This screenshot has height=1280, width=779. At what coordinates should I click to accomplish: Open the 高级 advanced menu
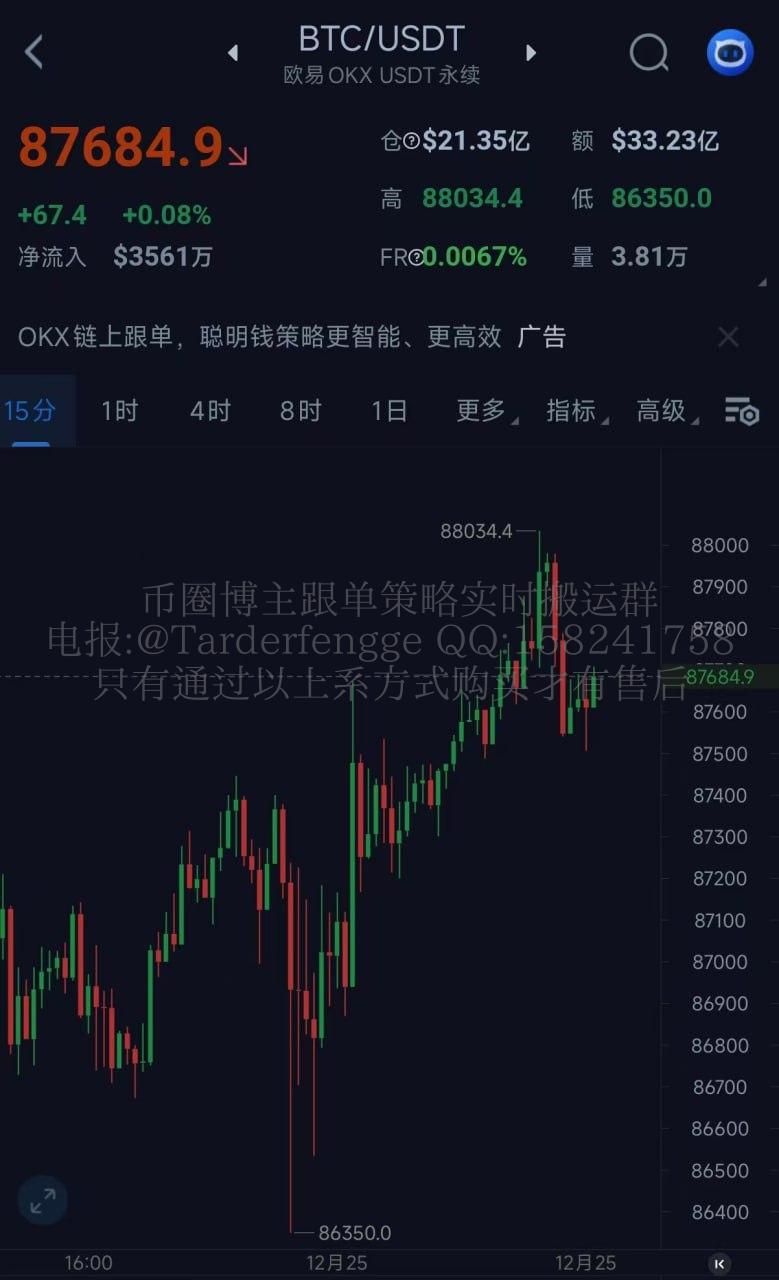[664, 411]
